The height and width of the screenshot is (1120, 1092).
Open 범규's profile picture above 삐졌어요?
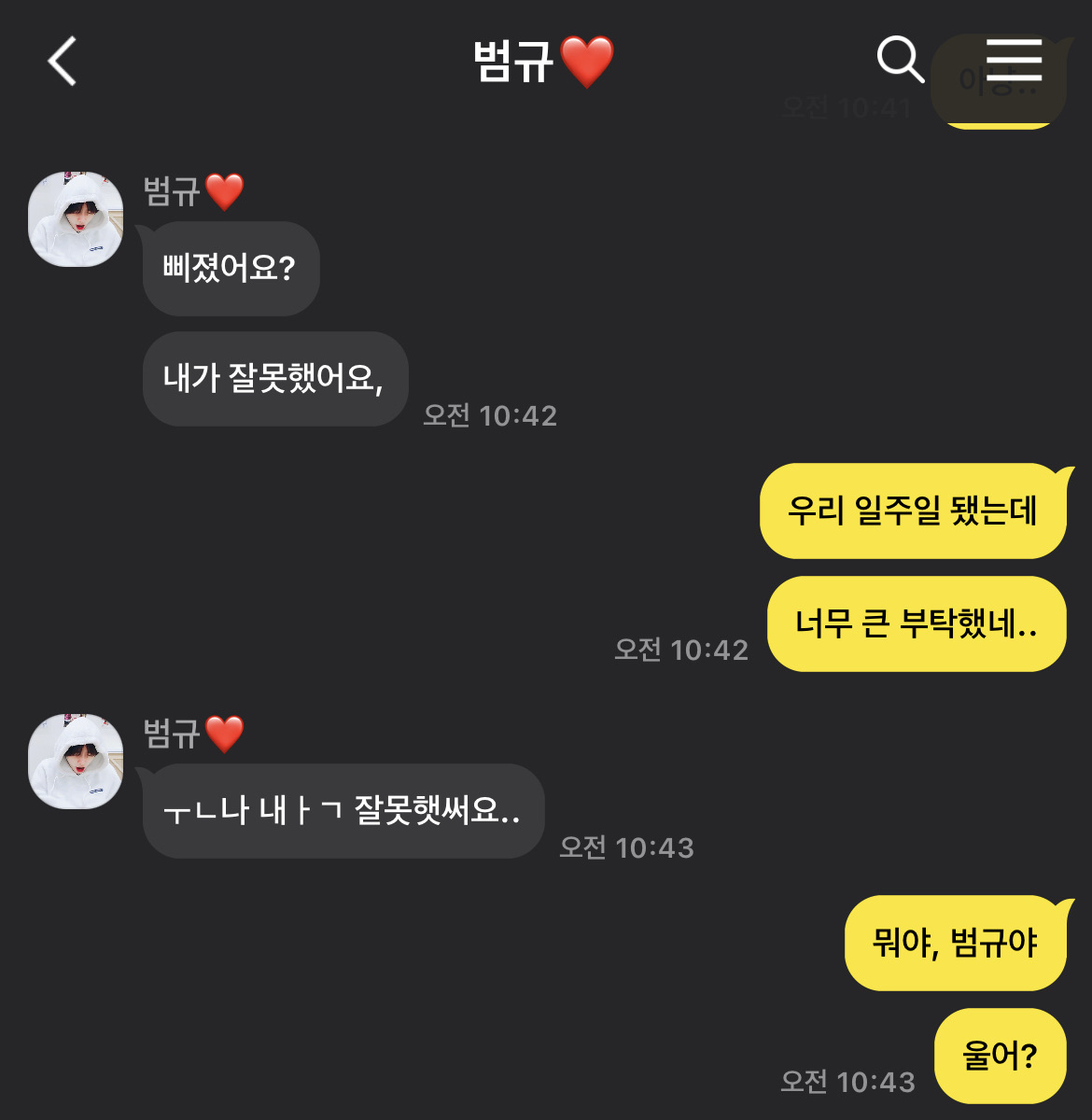coord(76,219)
